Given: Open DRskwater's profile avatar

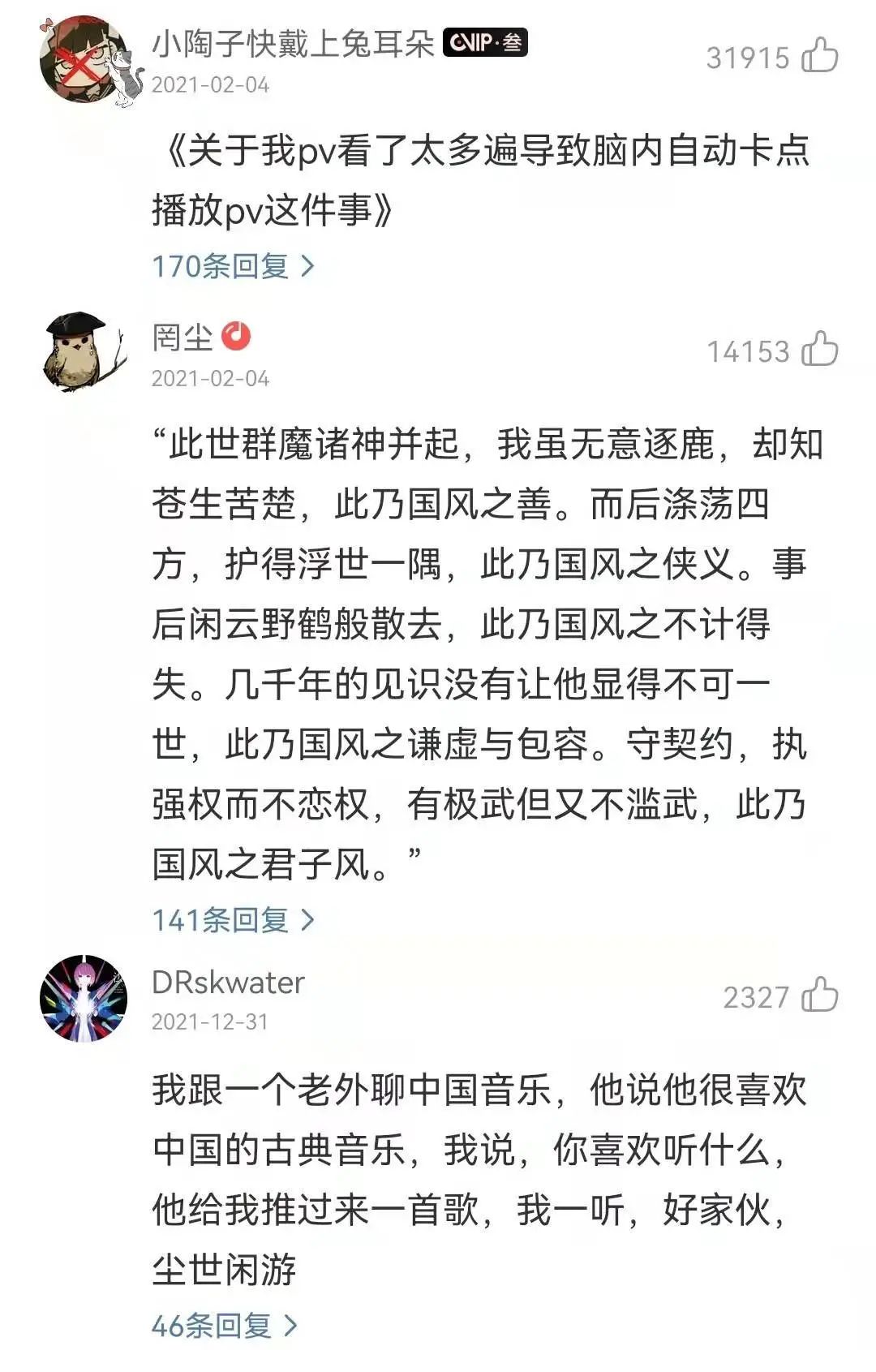Looking at the screenshot, I should point(84,998).
